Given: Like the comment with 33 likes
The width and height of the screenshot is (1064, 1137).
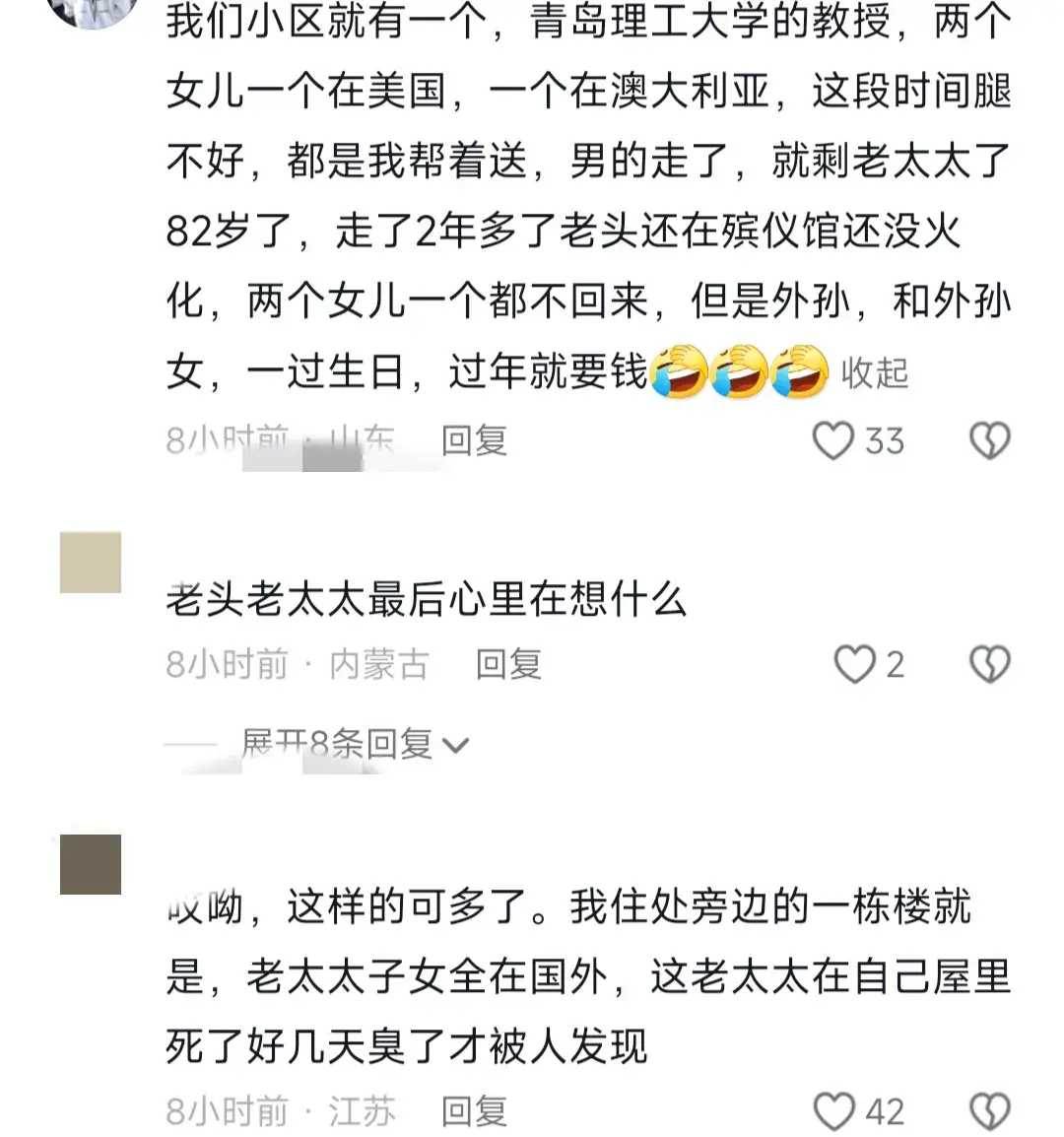Looking at the screenshot, I should (x=832, y=439).
